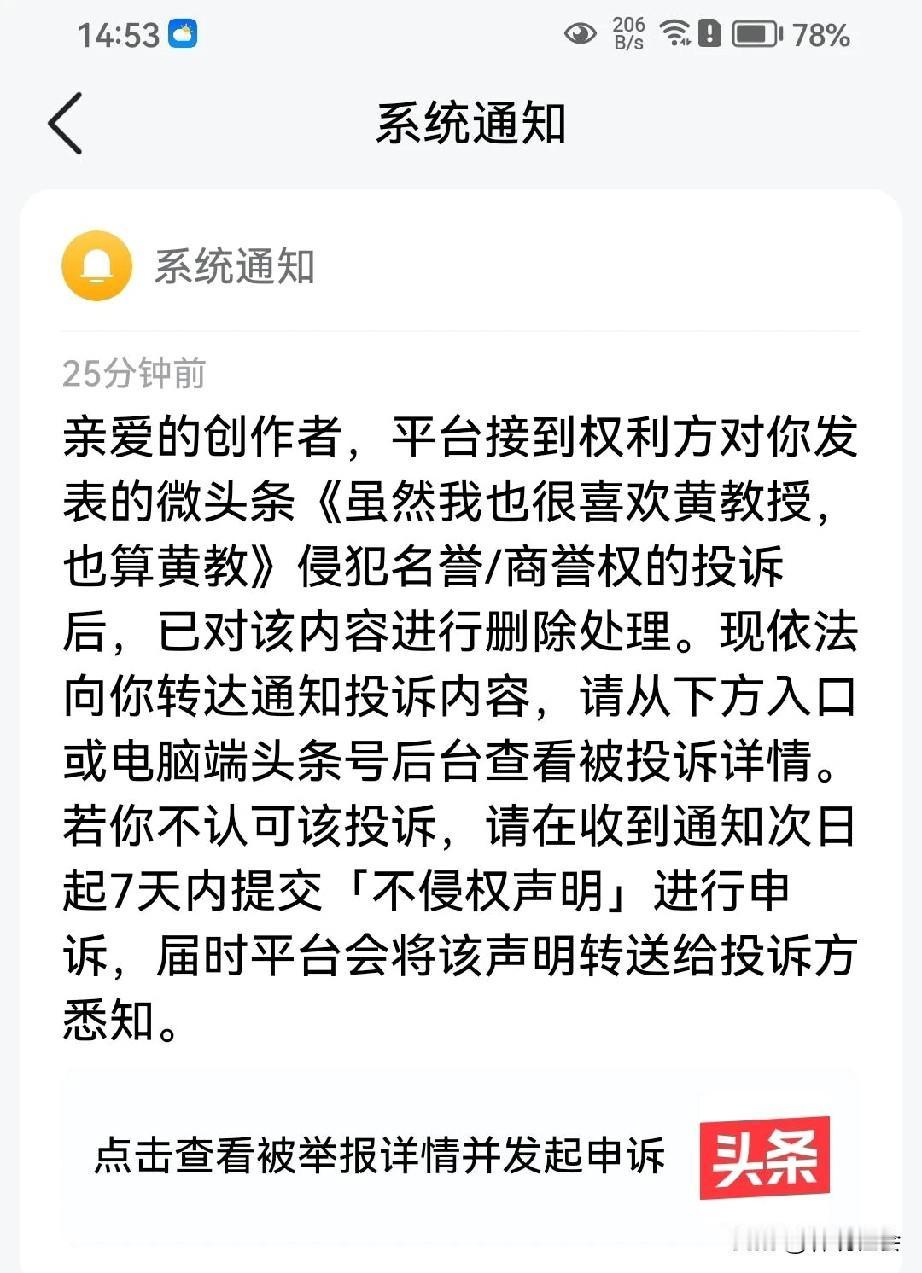Tap the yellow bell notification avatar
Viewport: 922px width, 1273px height.
(x=97, y=265)
